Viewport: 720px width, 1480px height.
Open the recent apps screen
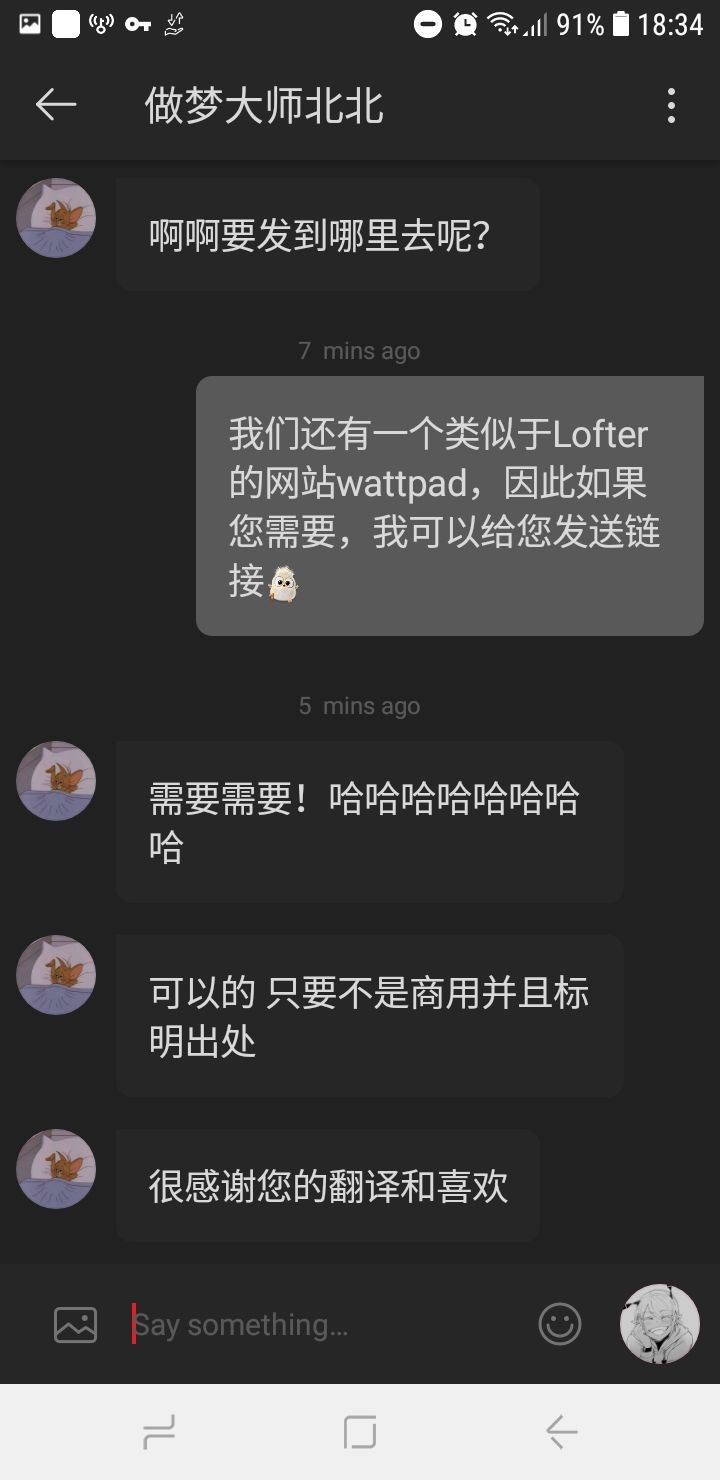click(x=159, y=1433)
